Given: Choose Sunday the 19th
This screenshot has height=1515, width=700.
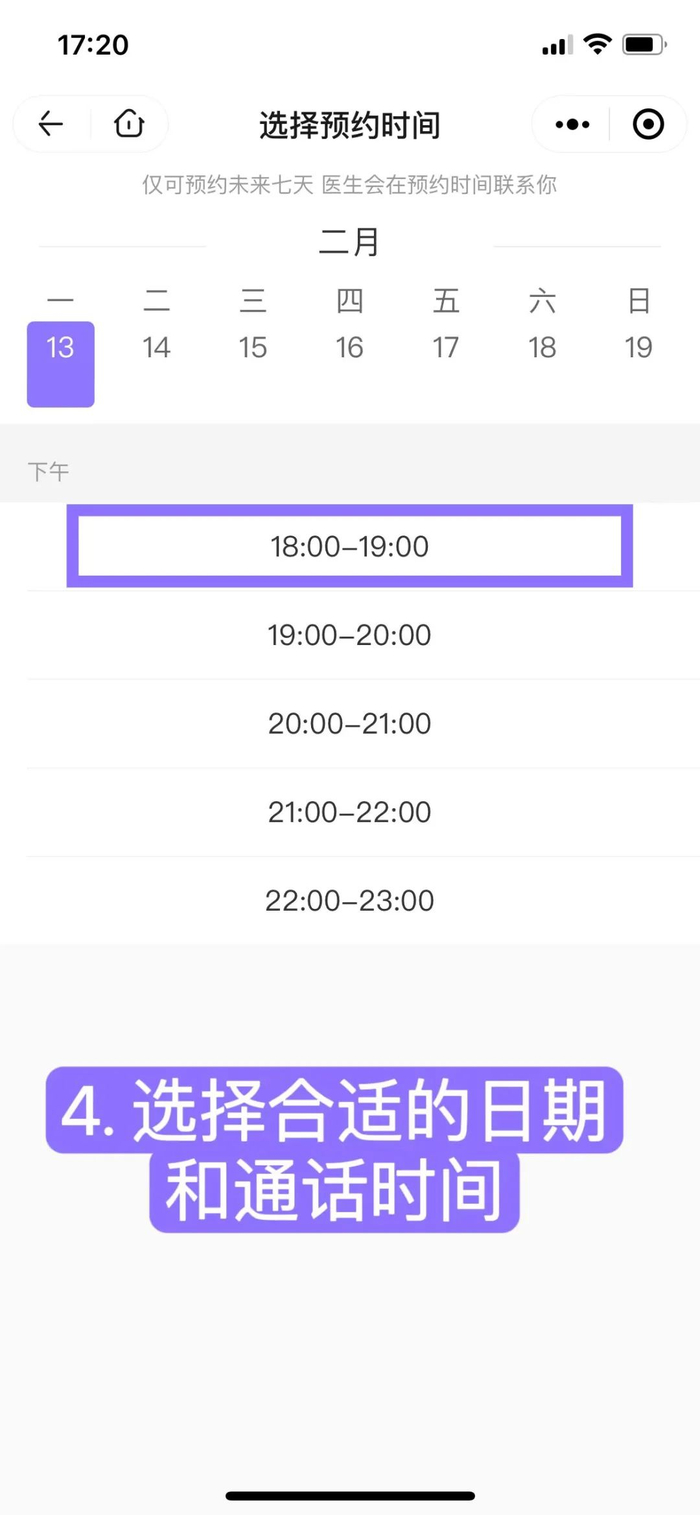Looking at the screenshot, I should [638, 348].
